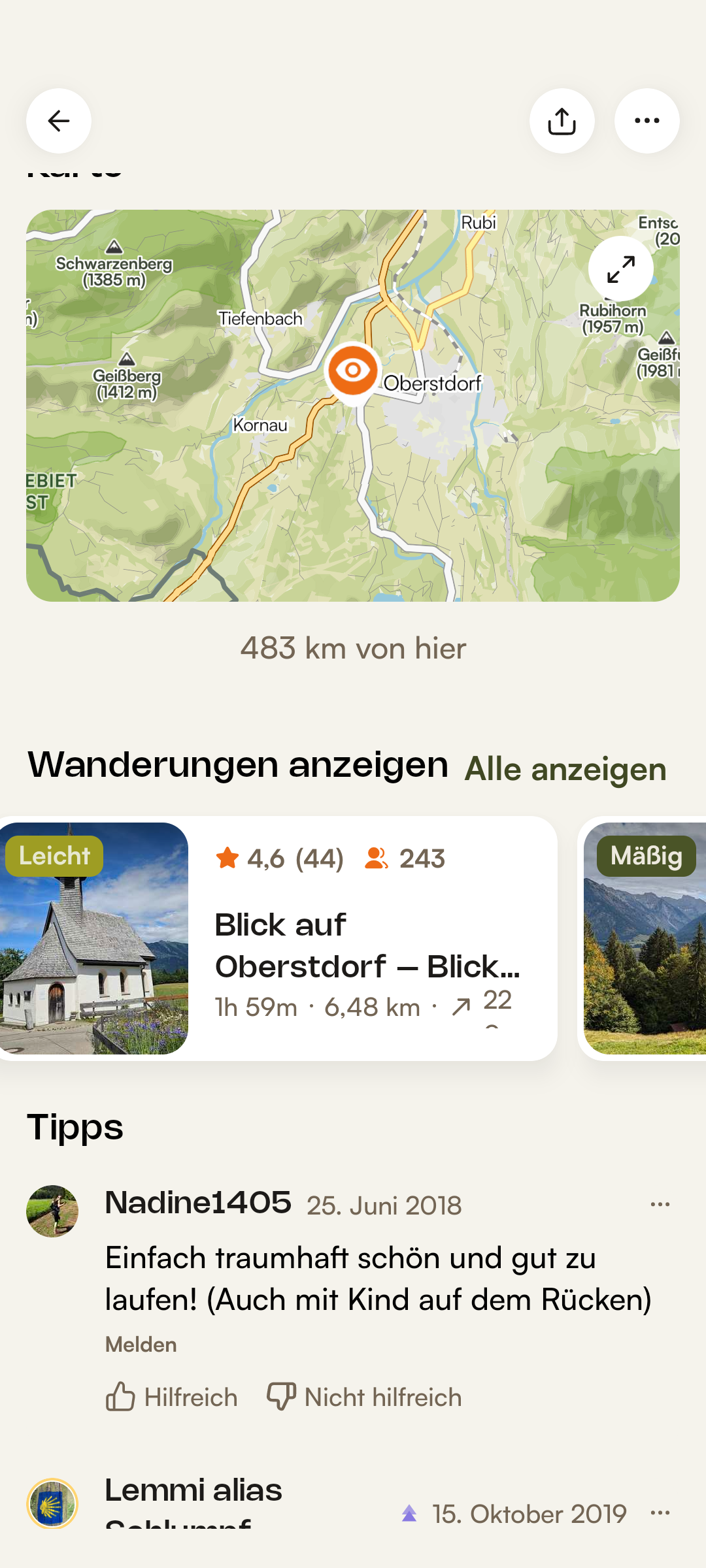Viewport: 706px width, 1568px height.
Task: Open the top overflow menu
Action: click(x=647, y=121)
